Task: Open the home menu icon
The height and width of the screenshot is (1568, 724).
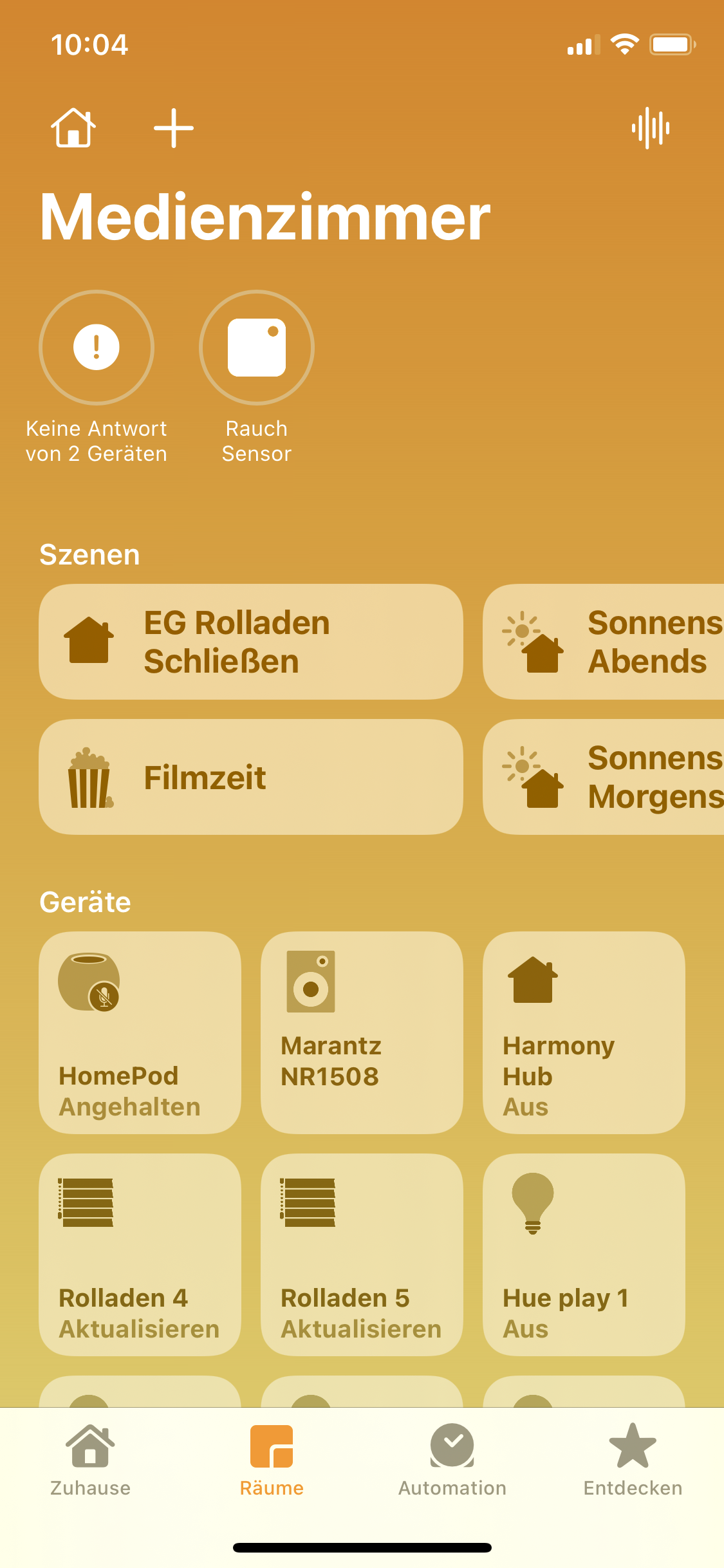Action: pos(73,128)
